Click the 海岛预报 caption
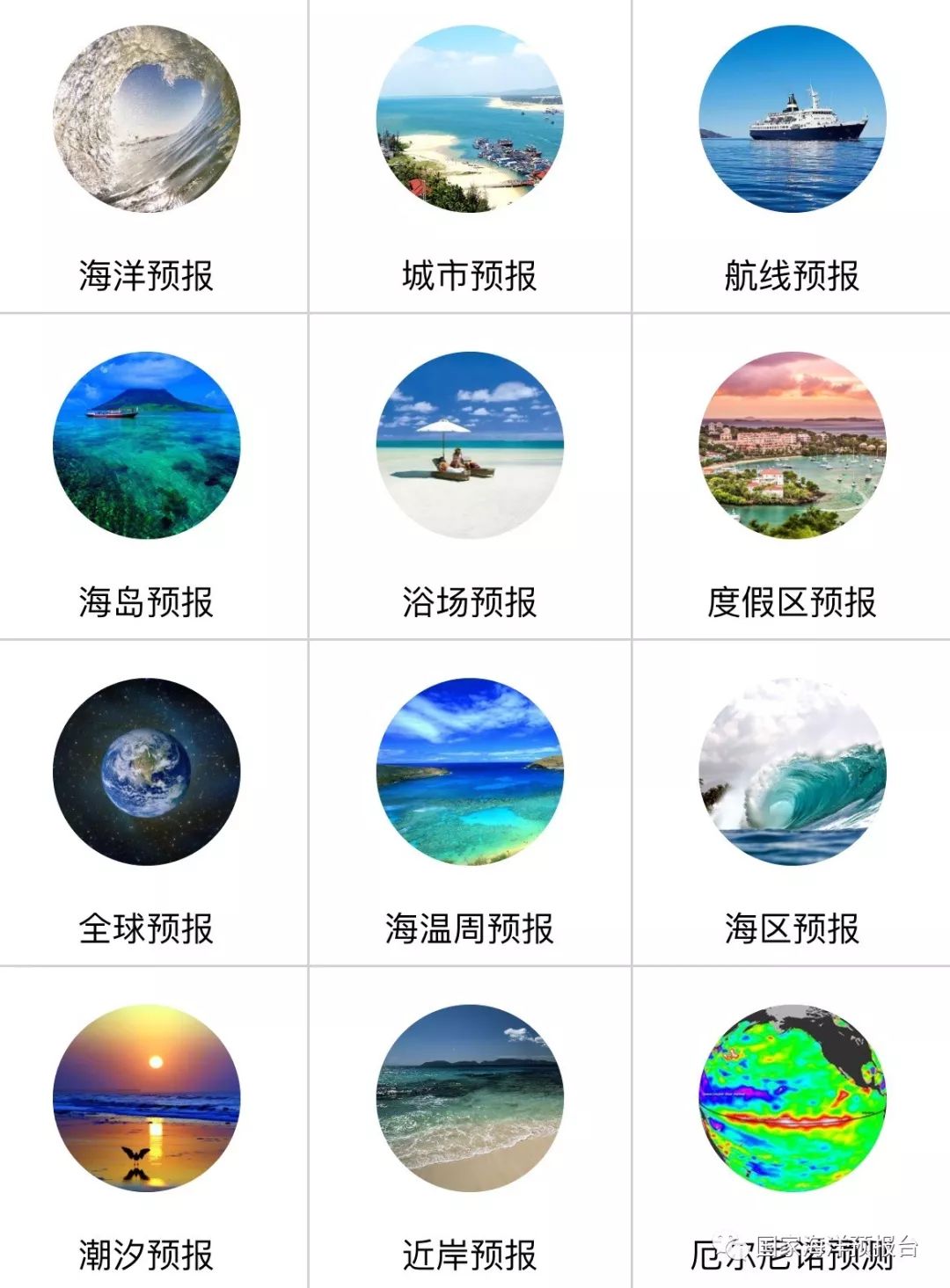This screenshot has height=1288, width=950. tap(145, 596)
